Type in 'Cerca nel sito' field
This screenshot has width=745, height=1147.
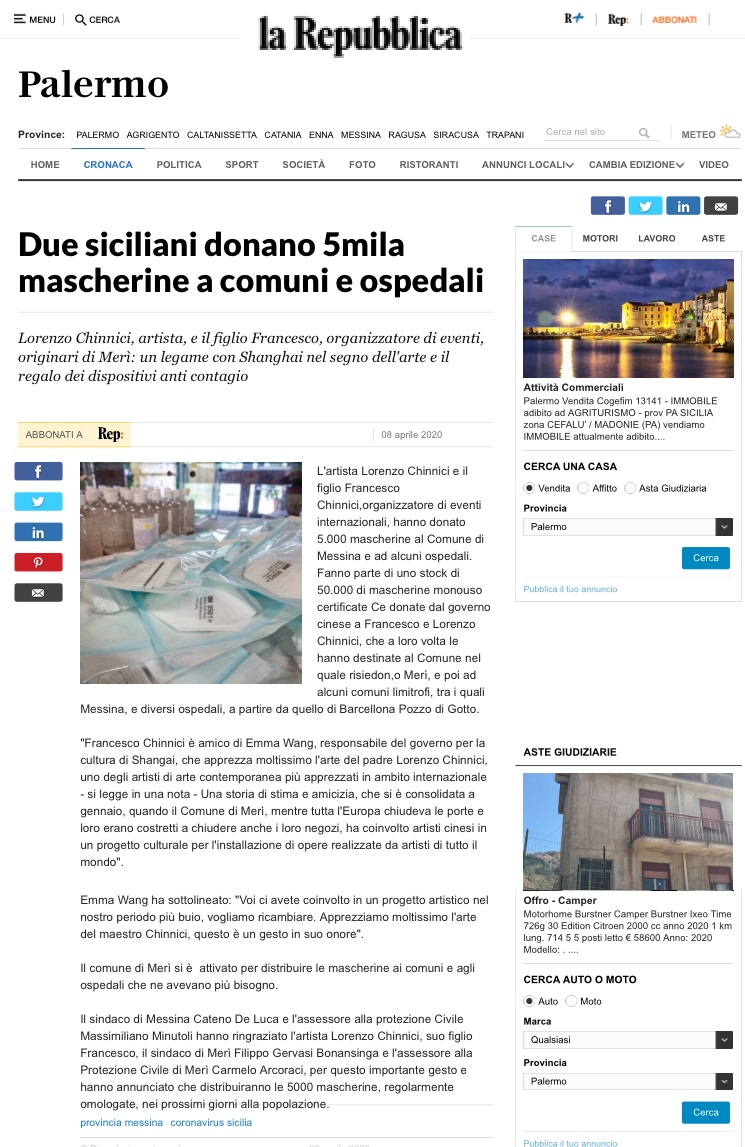[x=590, y=132]
